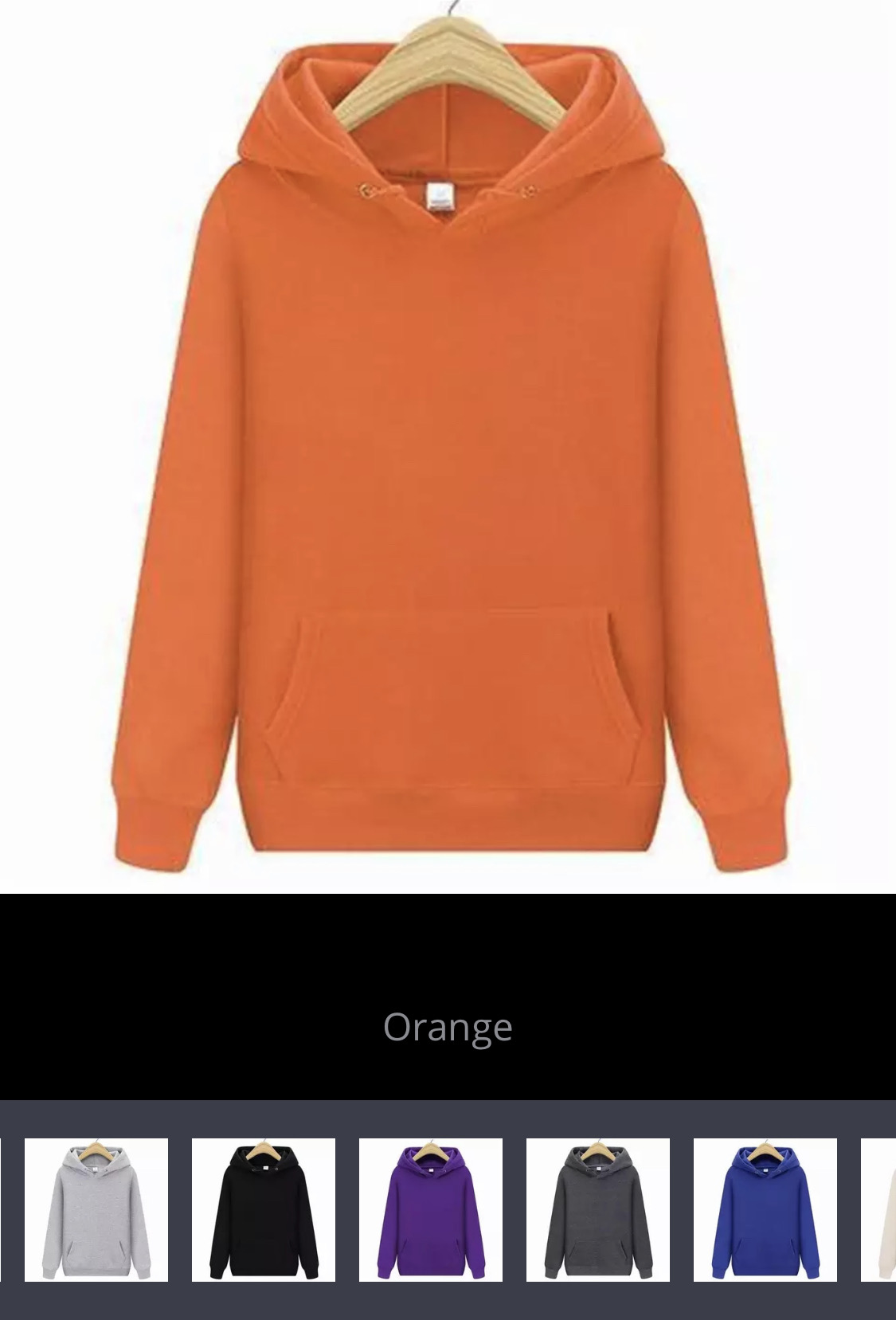896x1320 pixels.
Task: Select the light gray hoodie thumbnail
Action: click(x=96, y=1209)
